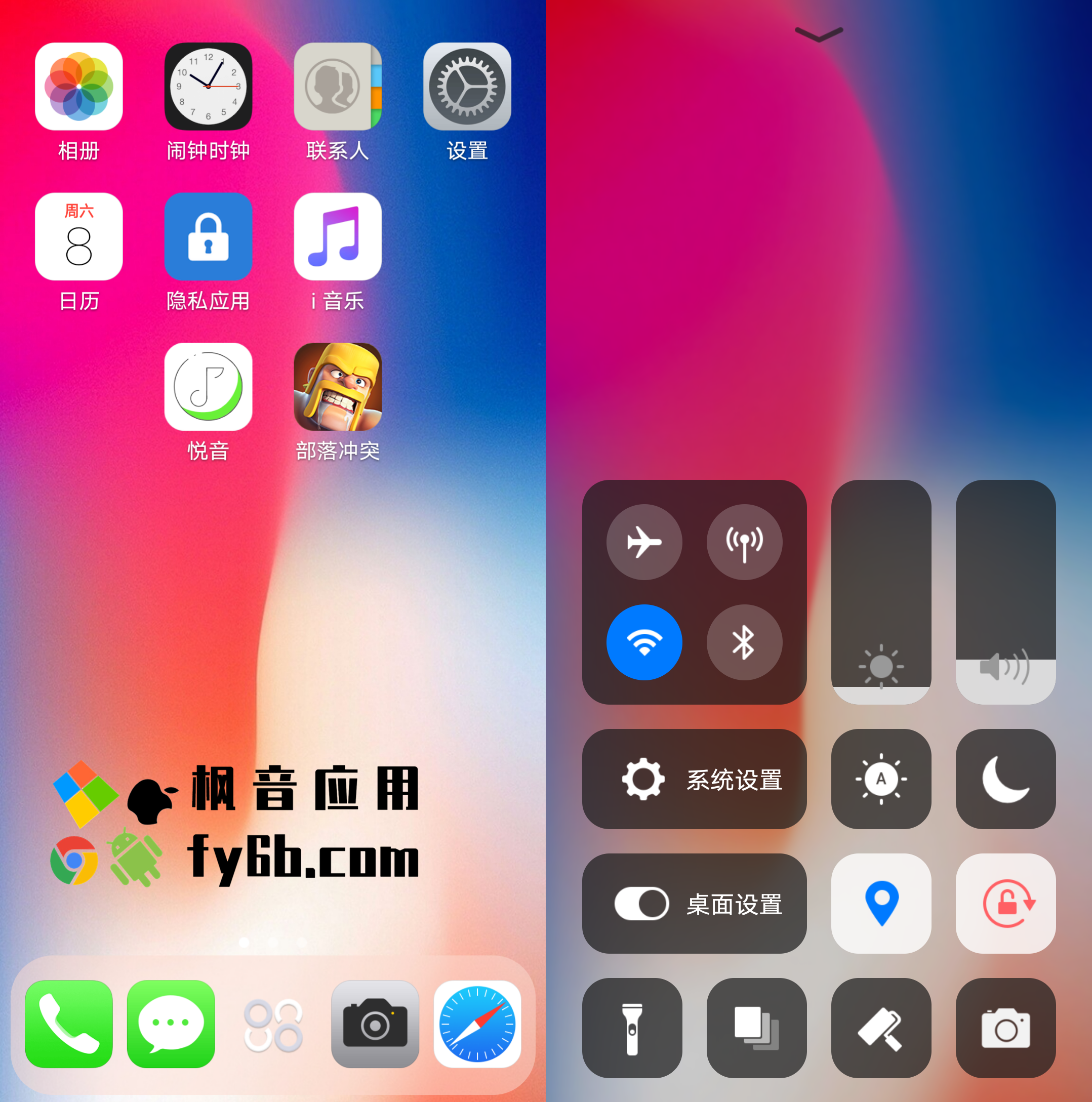
Task: Collapse the control center with the top chevron
Action: tap(819, 35)
